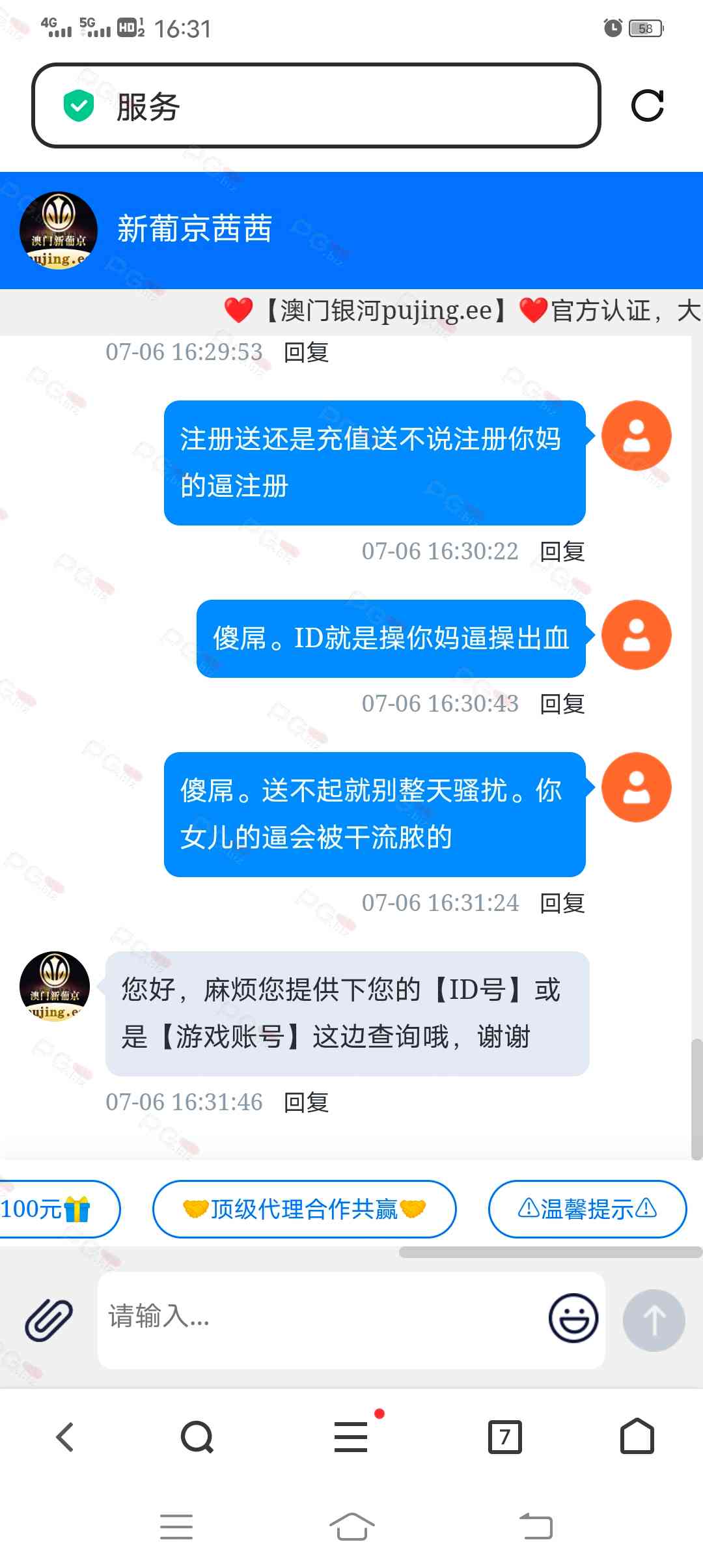Go to the browser home page

(637, 1436)
